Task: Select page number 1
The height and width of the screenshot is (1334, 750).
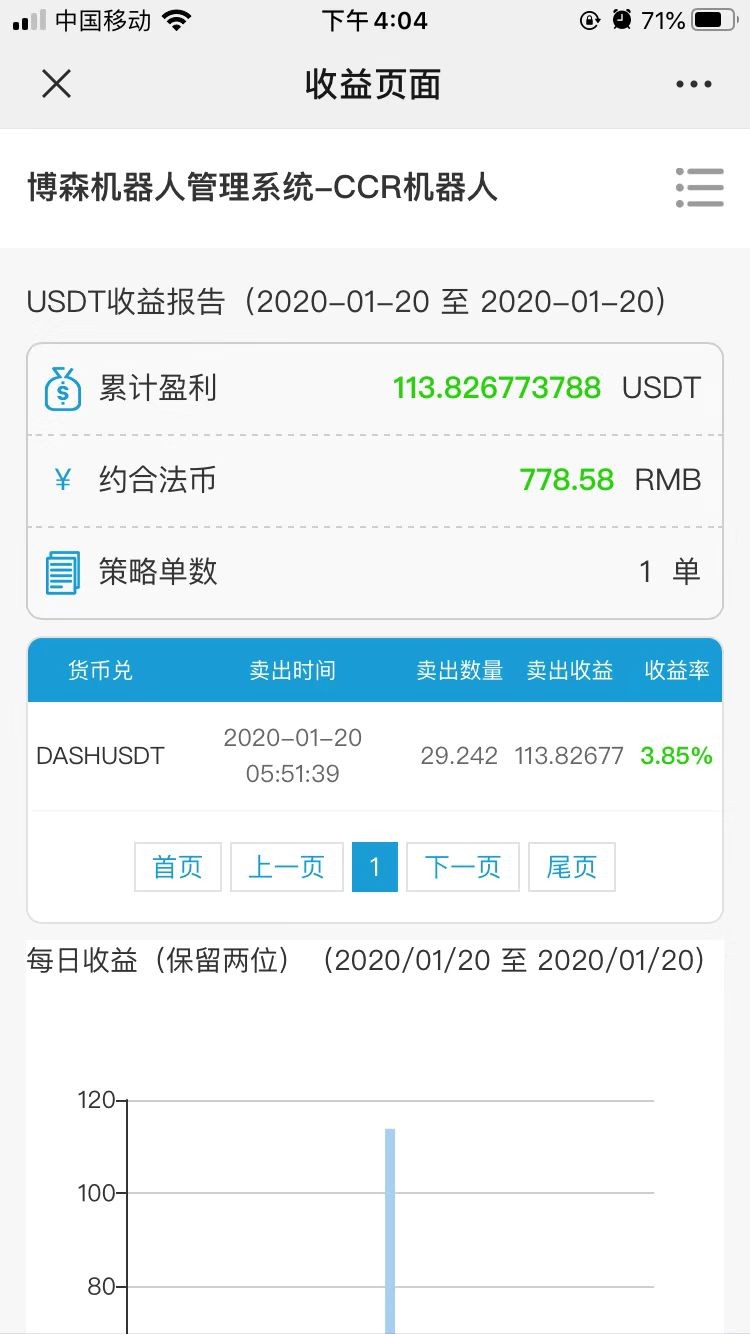Action: pyautogui.click(x=375, y=867)
